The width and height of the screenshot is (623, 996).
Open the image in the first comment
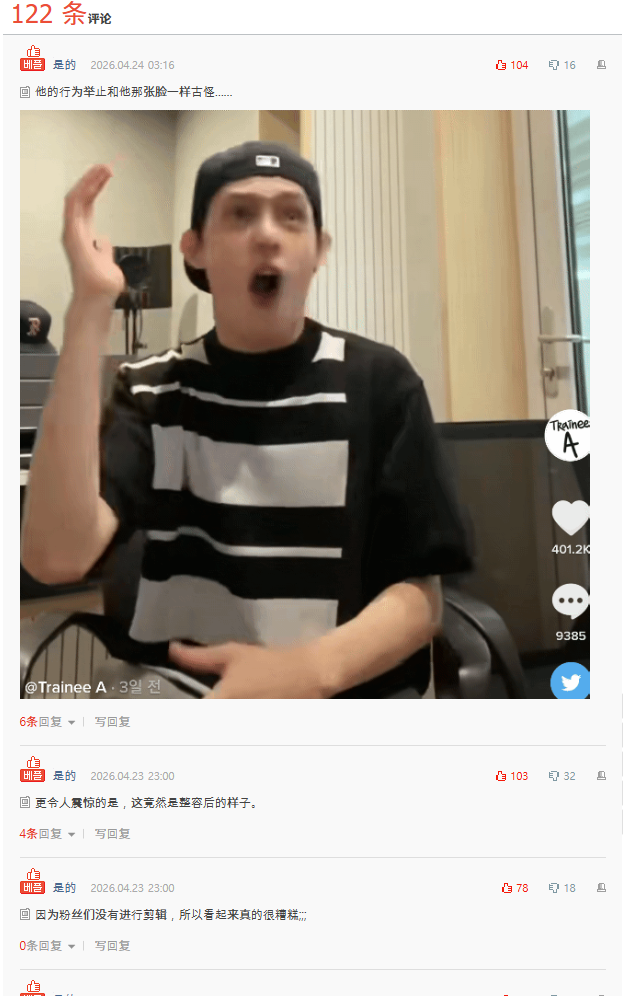[x=305, y=404]
